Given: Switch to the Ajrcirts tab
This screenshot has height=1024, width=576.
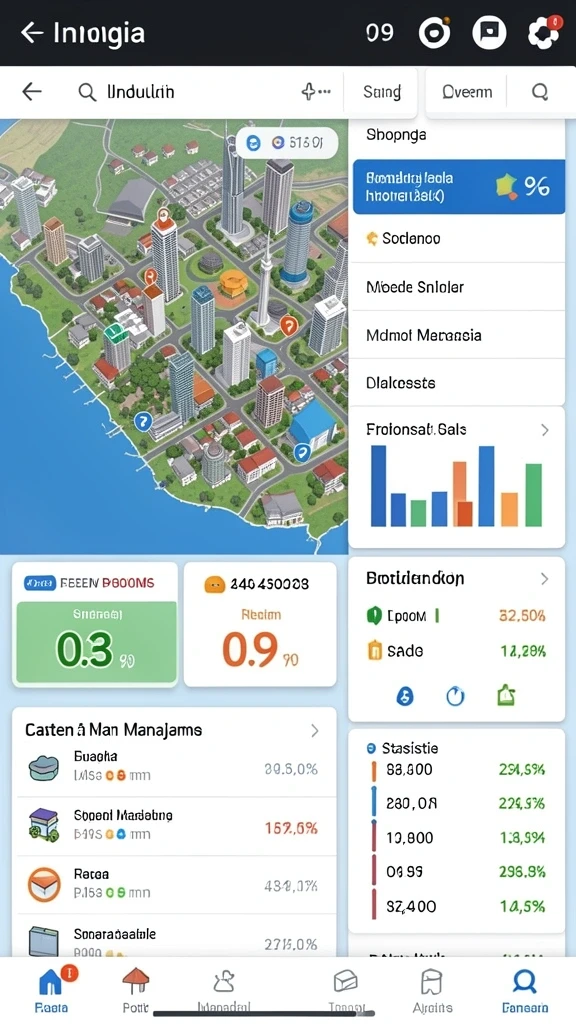Looking at the screenshot, I should point(432,989).
